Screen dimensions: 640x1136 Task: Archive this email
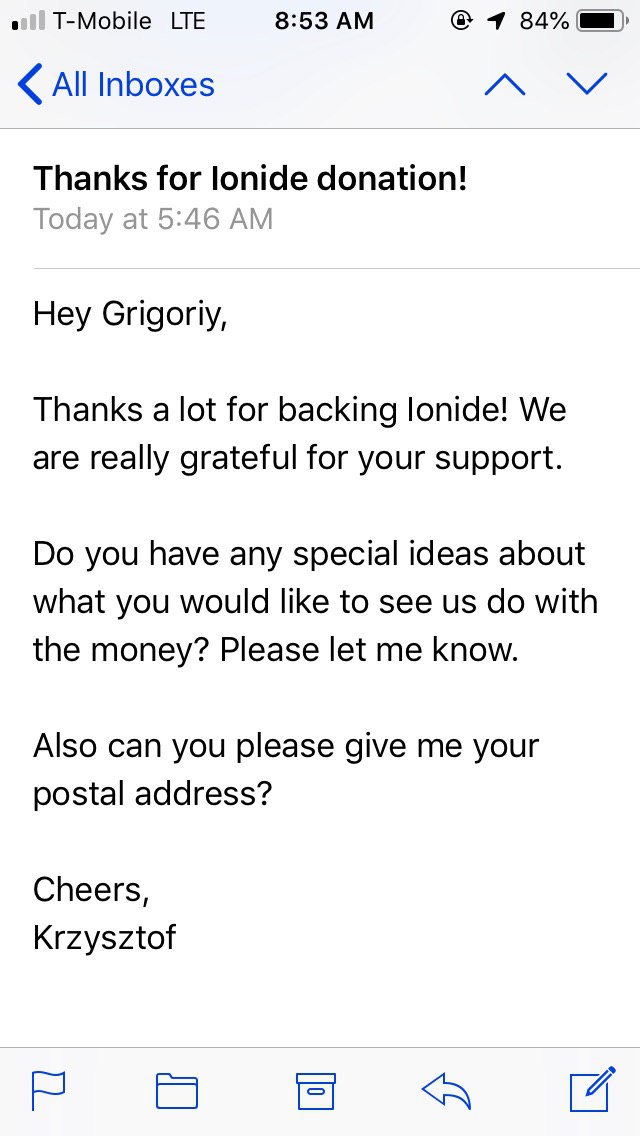(x=315, y=1090)
